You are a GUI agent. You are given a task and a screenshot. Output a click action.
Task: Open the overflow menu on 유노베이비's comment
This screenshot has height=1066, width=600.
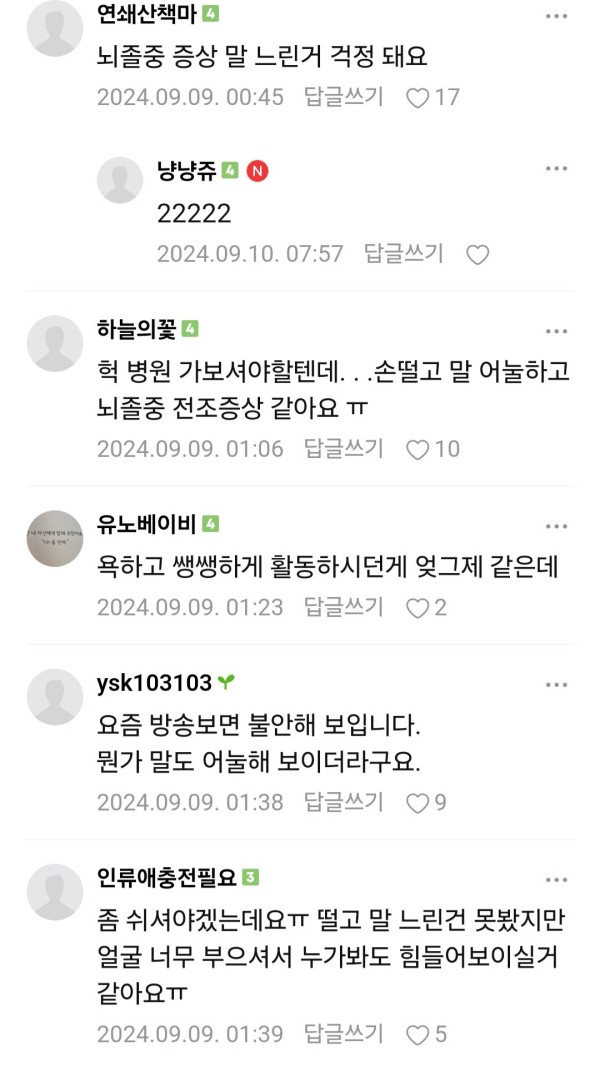point(556,526)
